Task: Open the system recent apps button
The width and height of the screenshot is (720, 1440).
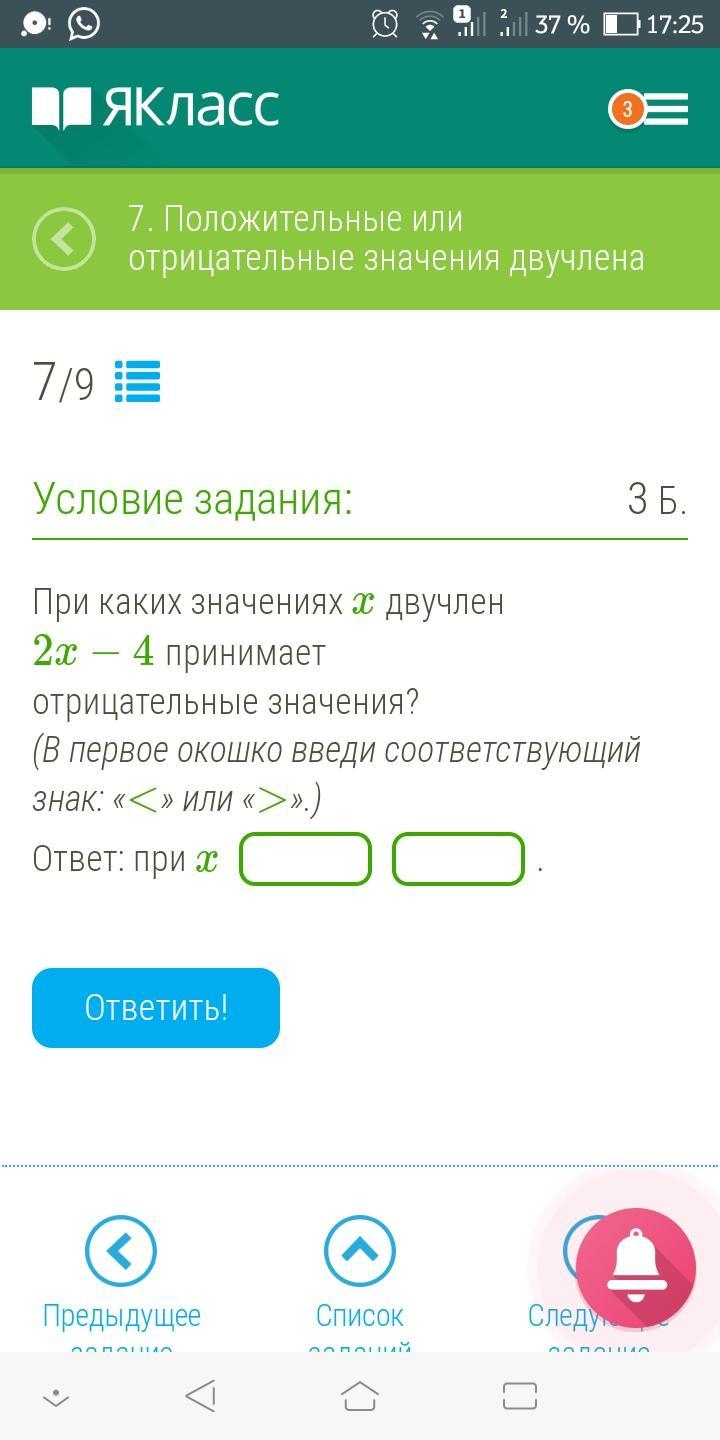Action: coord(519,1396)
